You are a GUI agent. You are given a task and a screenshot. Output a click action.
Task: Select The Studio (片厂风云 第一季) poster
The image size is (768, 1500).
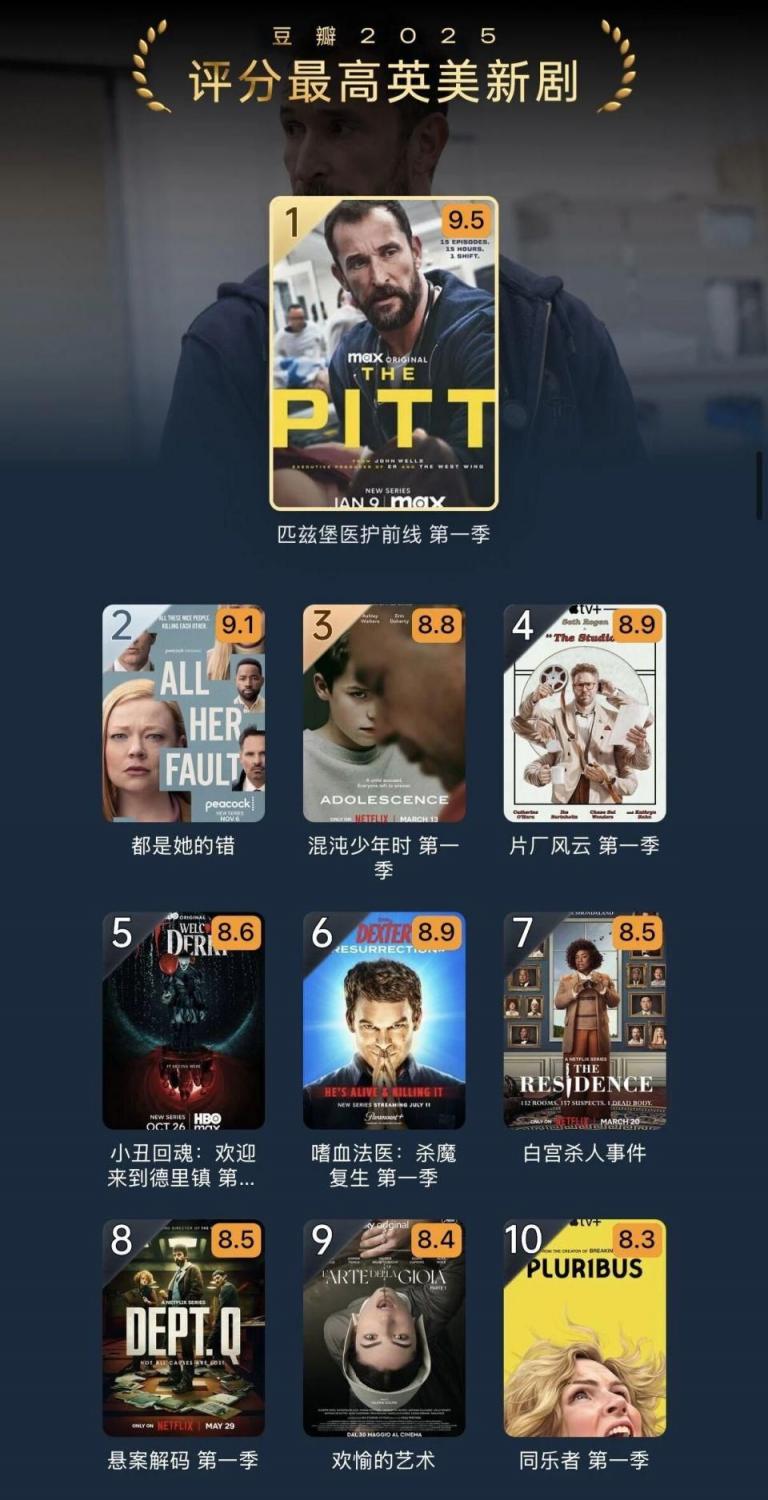pyautogui.click(x=585, y=714)
